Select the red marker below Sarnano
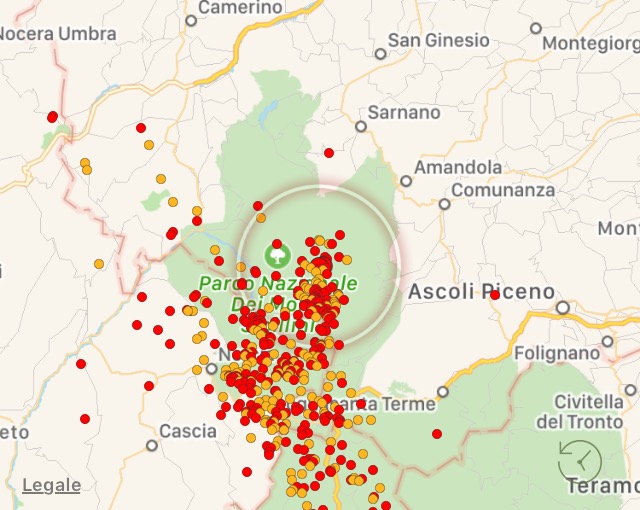 pos(329,153)
